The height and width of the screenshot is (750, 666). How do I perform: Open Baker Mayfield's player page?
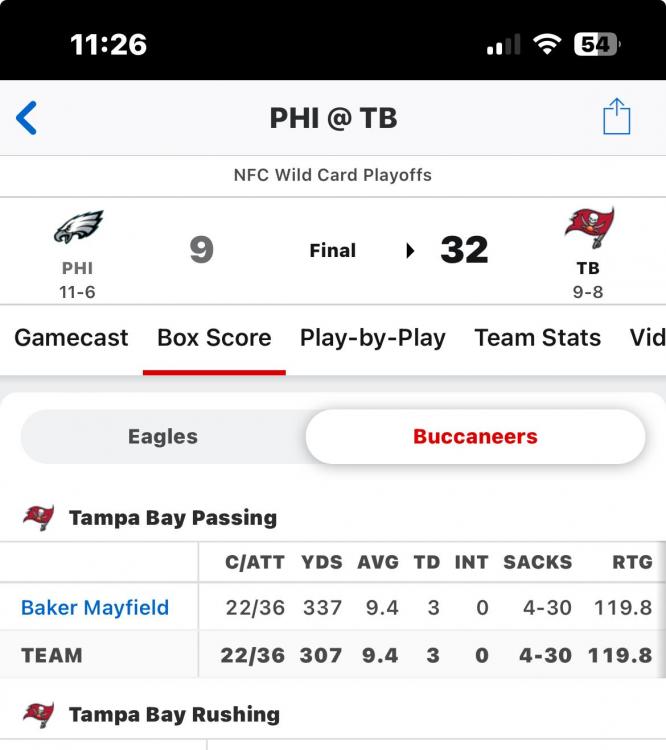click(95, 607)
